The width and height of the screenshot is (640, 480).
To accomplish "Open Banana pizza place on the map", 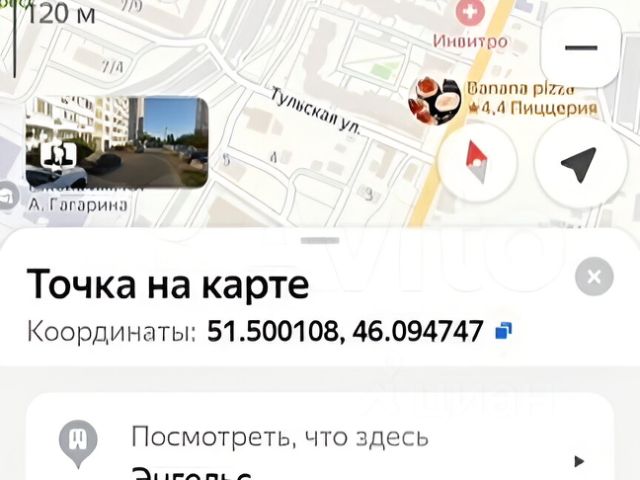I will (x=437, y=102).
